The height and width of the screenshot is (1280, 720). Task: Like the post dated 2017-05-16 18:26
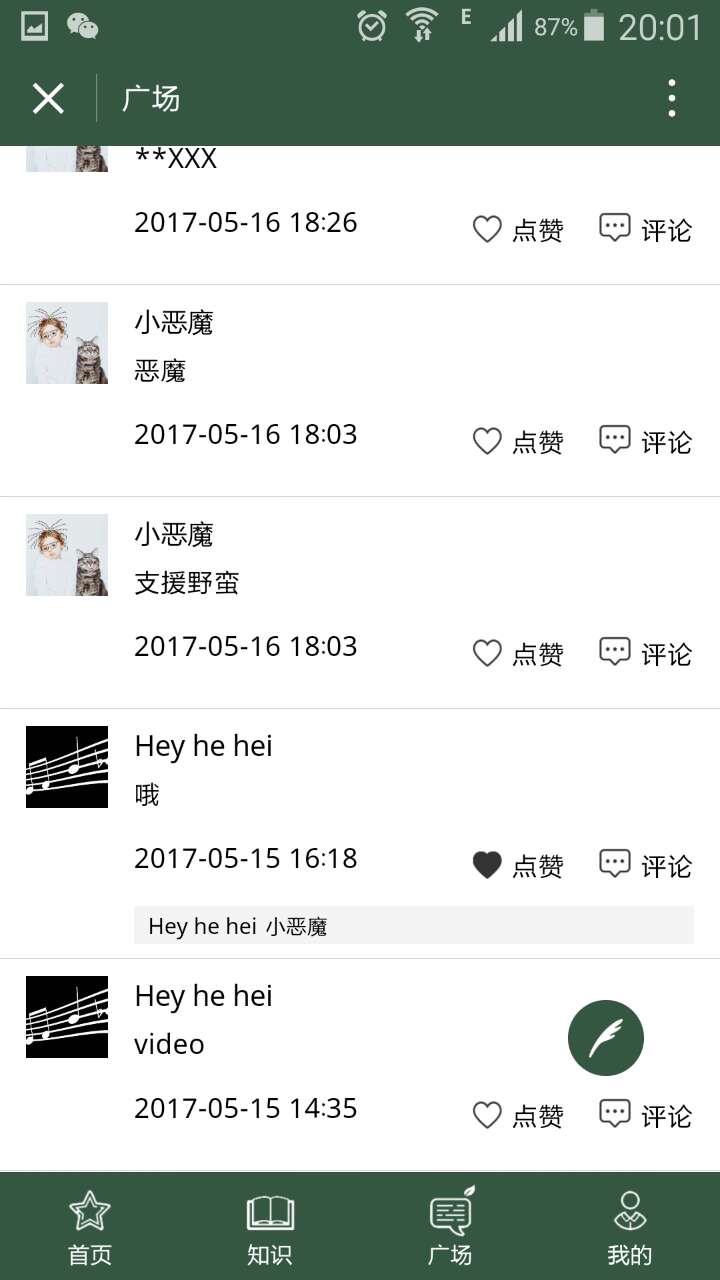click(x=517, y=230)
